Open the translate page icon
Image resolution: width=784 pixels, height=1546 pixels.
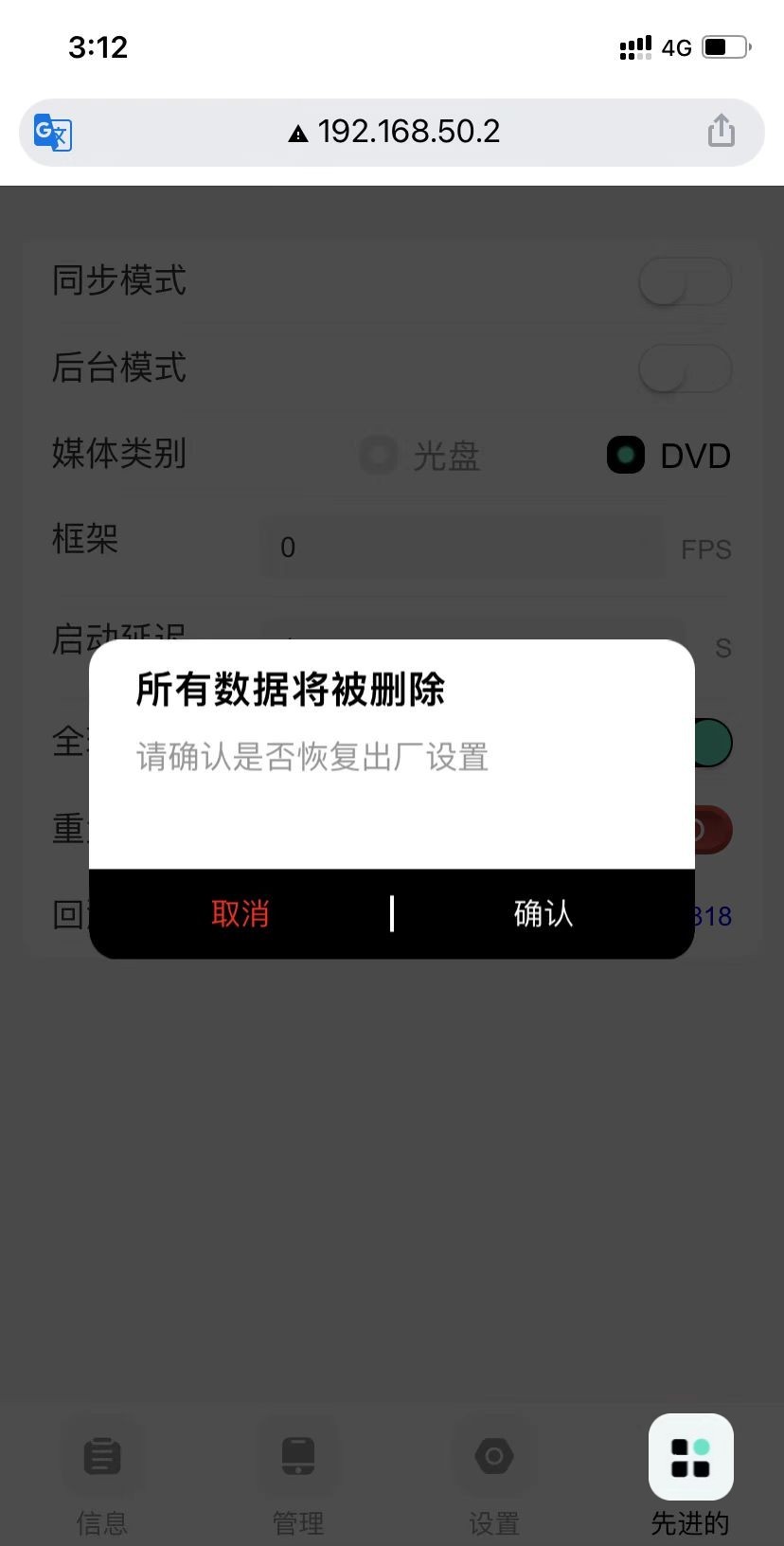coord(53,132)
